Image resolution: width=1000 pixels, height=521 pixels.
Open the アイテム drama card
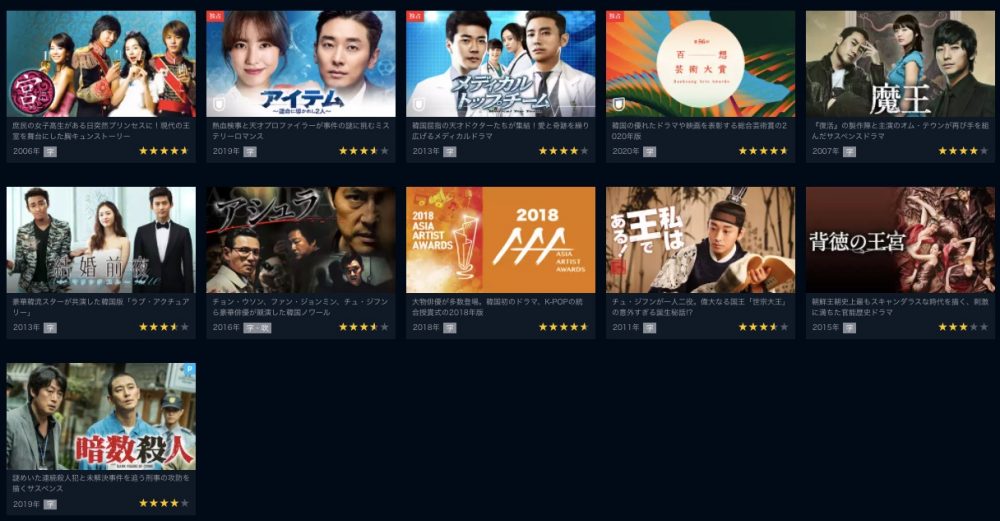[300, 64]
